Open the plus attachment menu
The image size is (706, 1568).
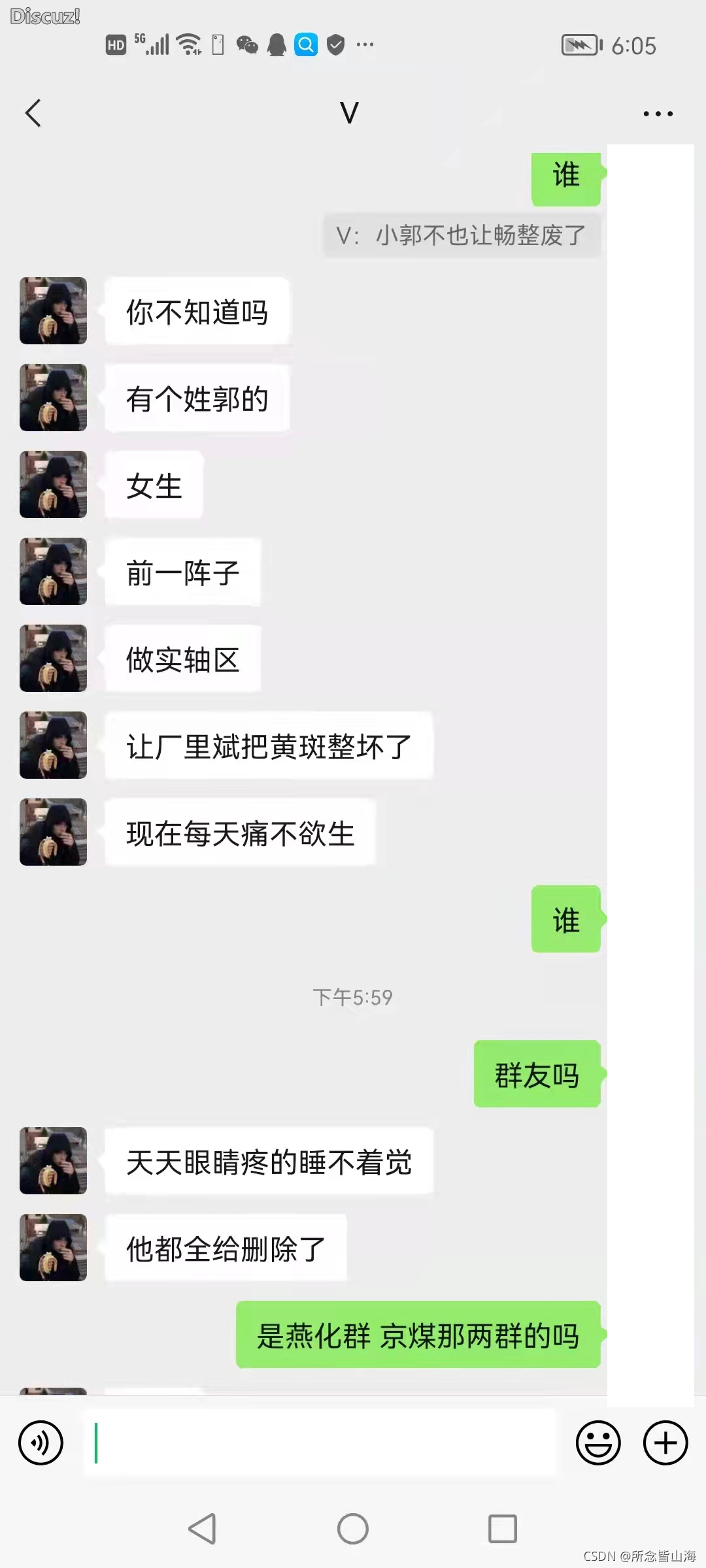coord(665,1443)
